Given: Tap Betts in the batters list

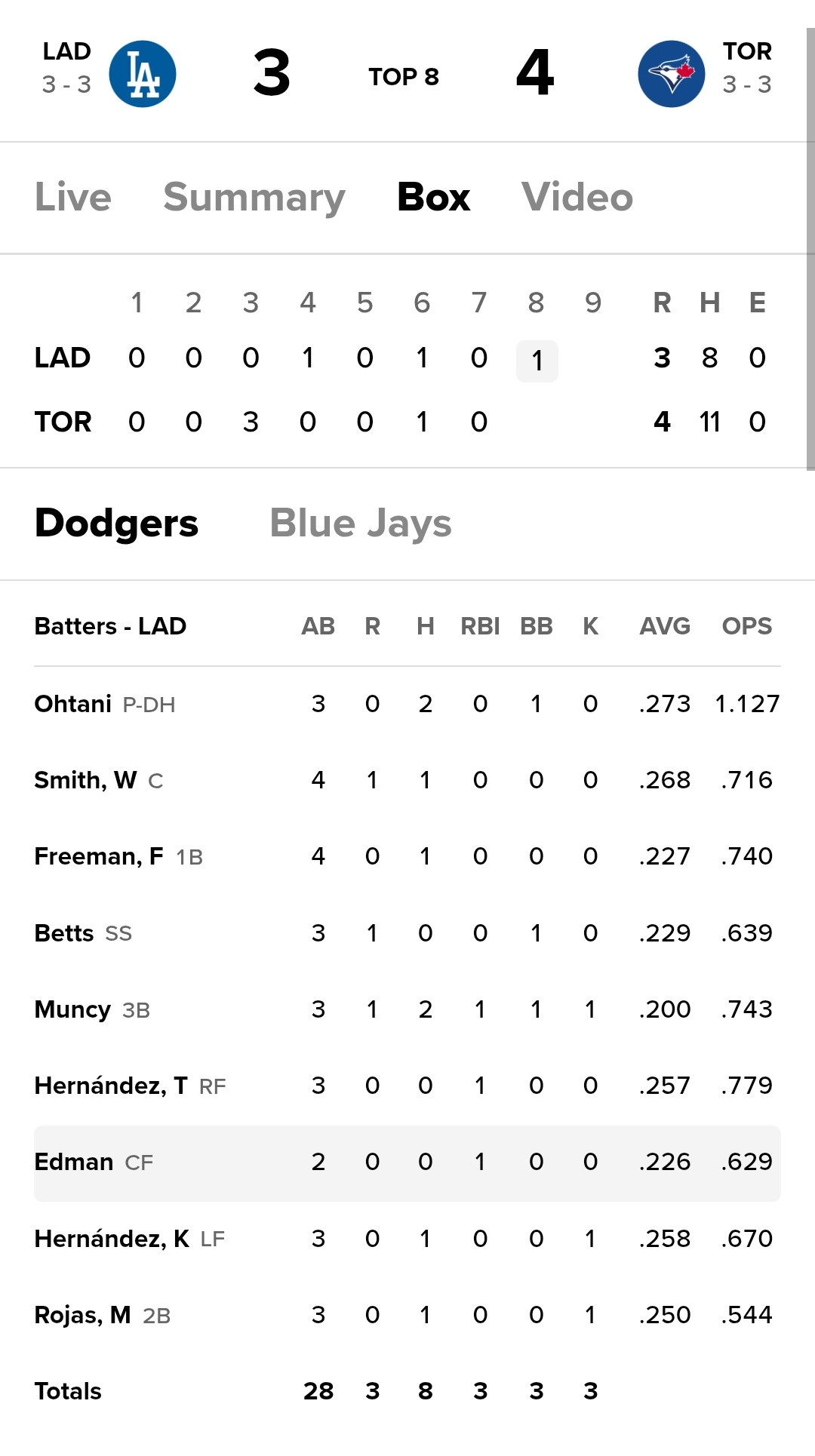Looking at the screenshot, I should coord(65,933).
